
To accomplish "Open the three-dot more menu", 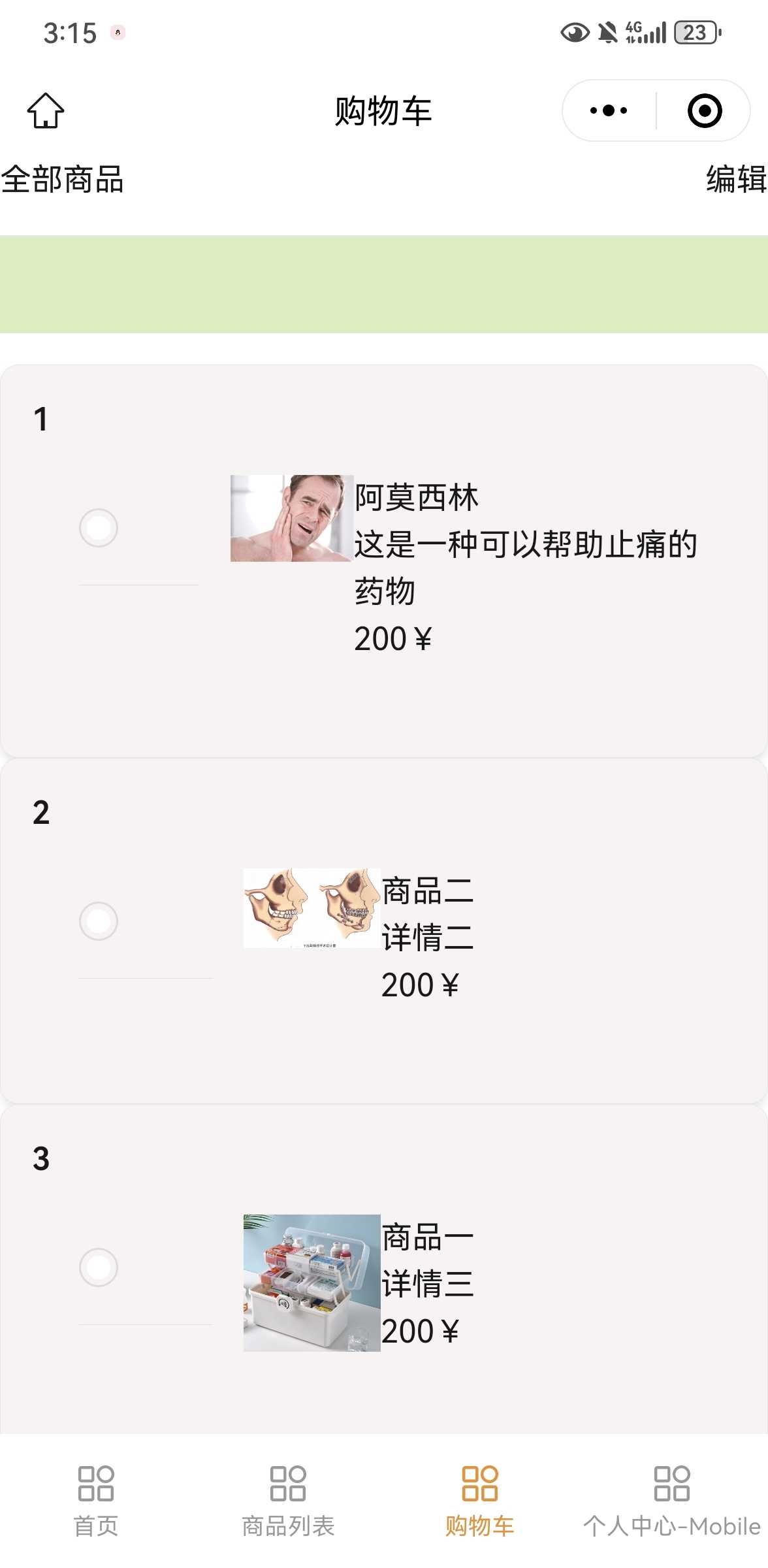I will tap(609, 110).
